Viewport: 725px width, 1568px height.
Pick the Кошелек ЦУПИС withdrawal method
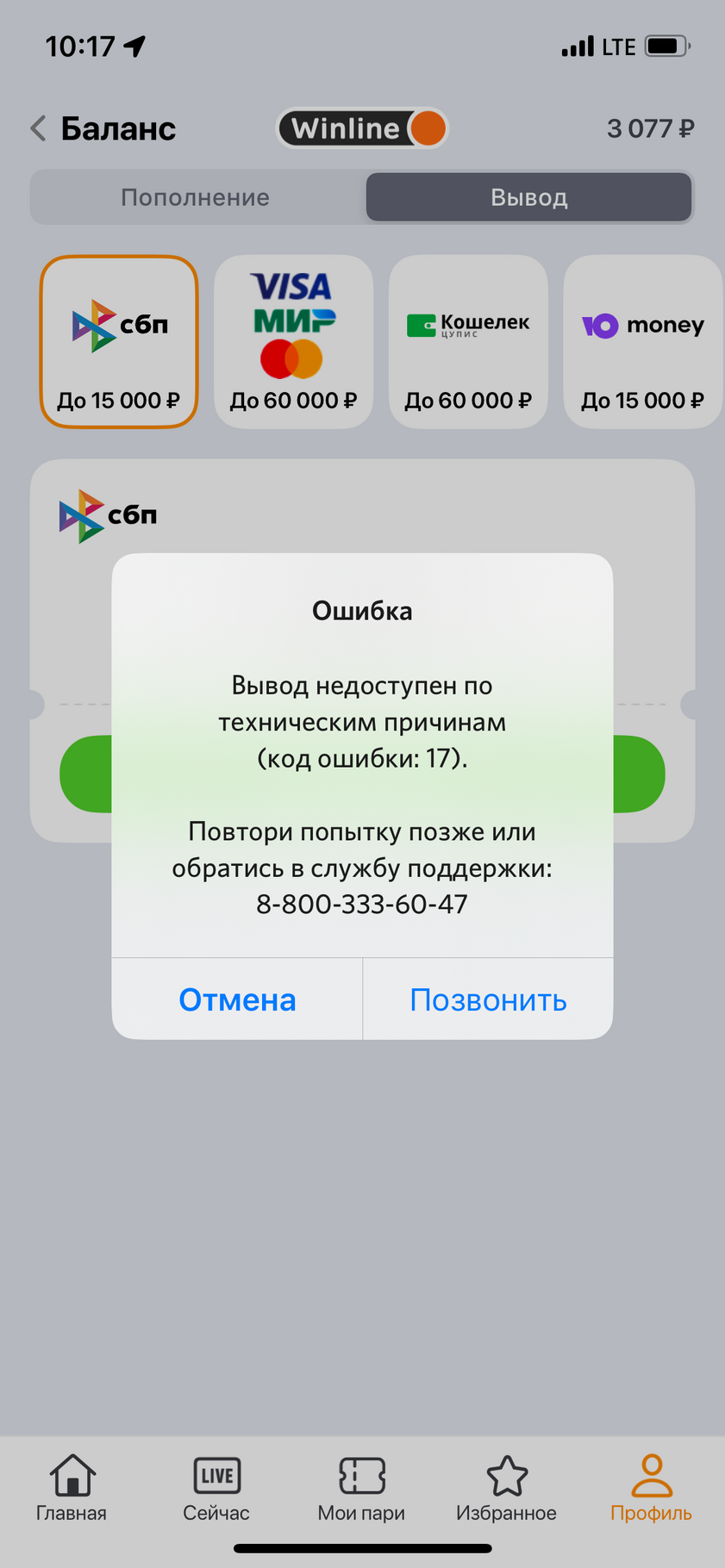click(468, 341)
